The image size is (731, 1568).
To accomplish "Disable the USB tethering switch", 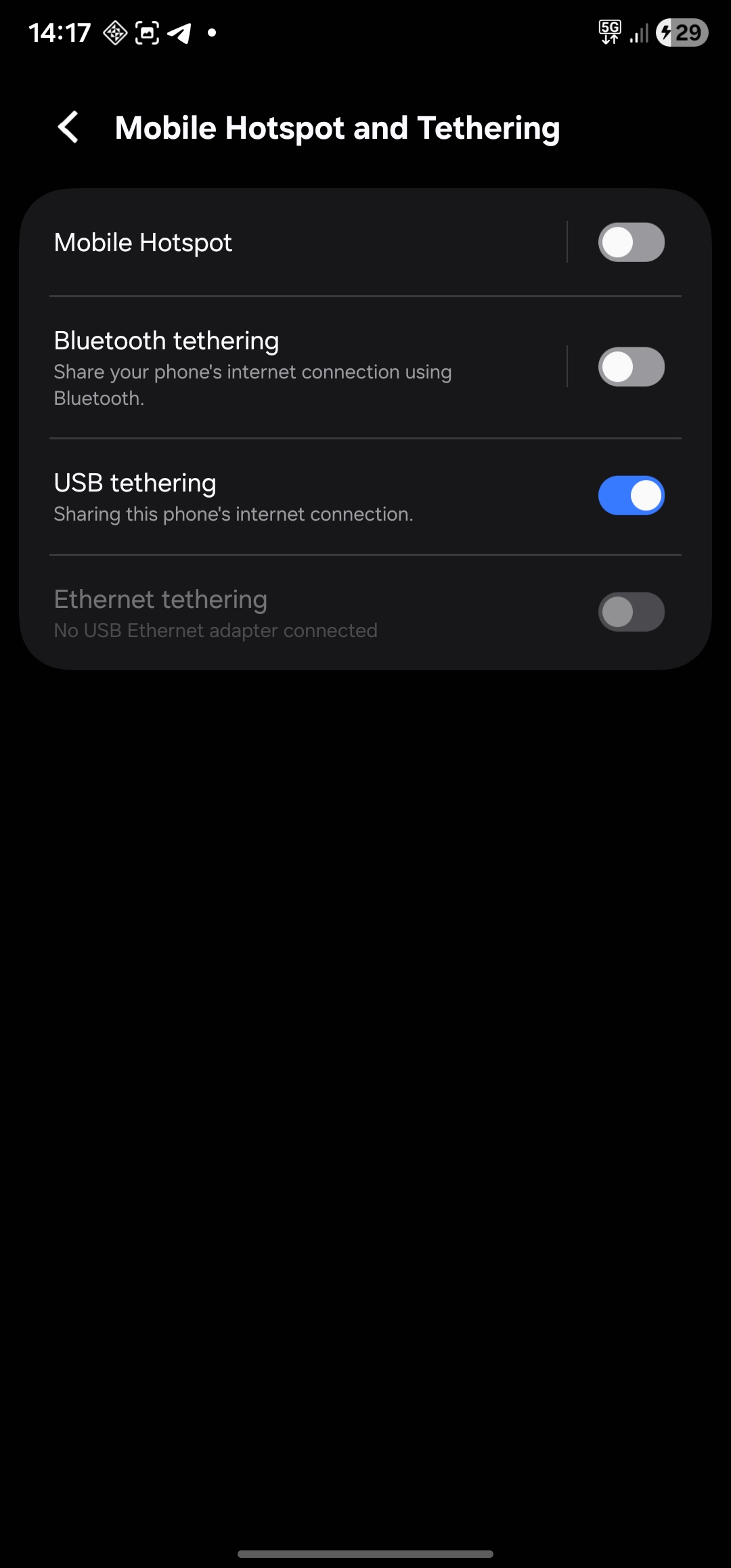I will (x=631, y=496).
